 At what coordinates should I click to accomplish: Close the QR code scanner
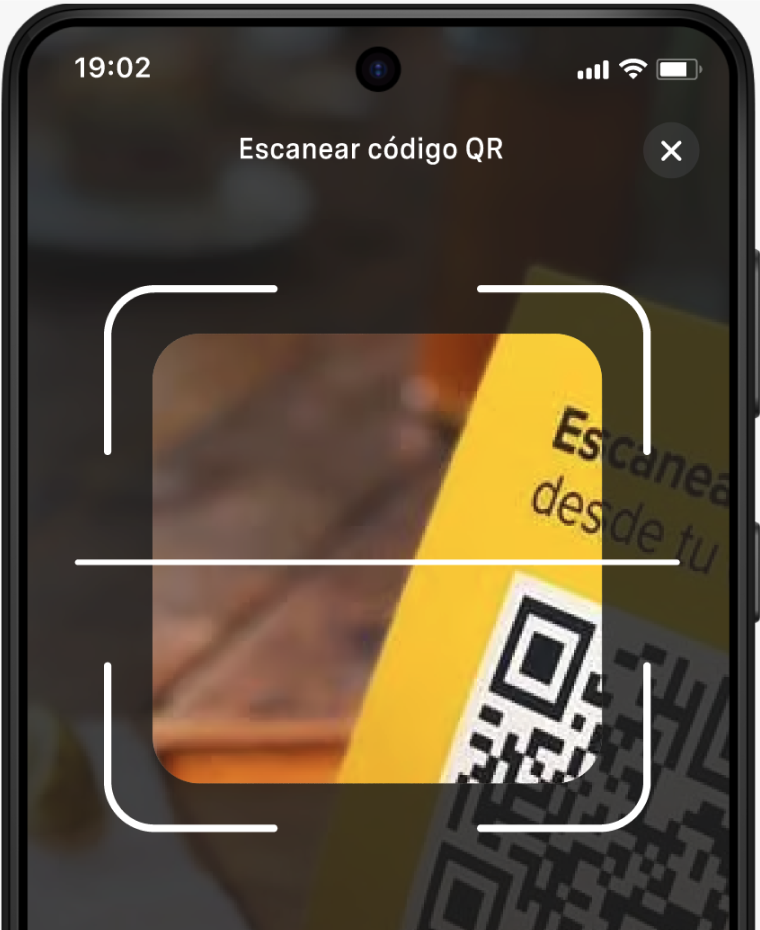click(671, 151)
